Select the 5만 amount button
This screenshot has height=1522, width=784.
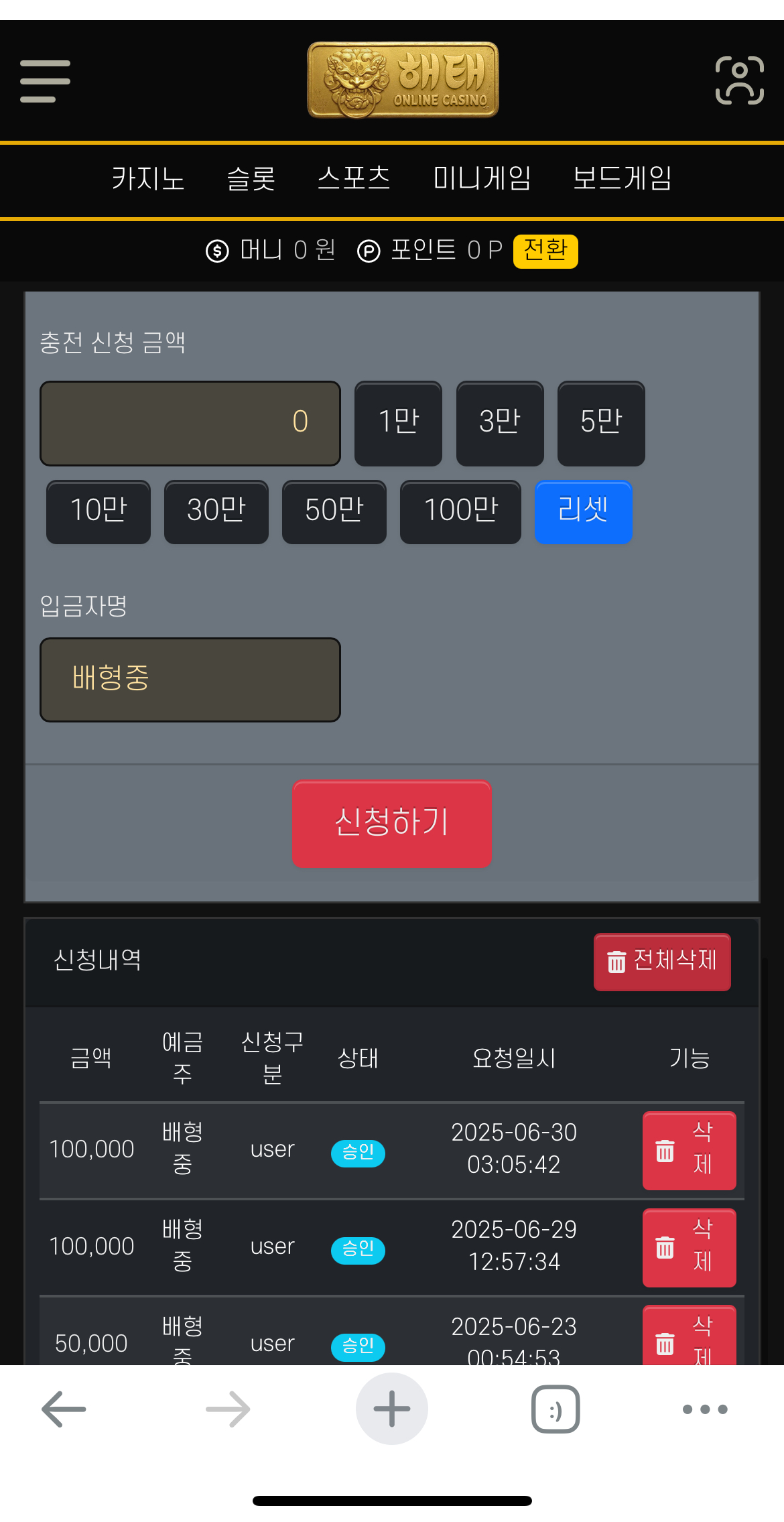click(x=601, y=423)
